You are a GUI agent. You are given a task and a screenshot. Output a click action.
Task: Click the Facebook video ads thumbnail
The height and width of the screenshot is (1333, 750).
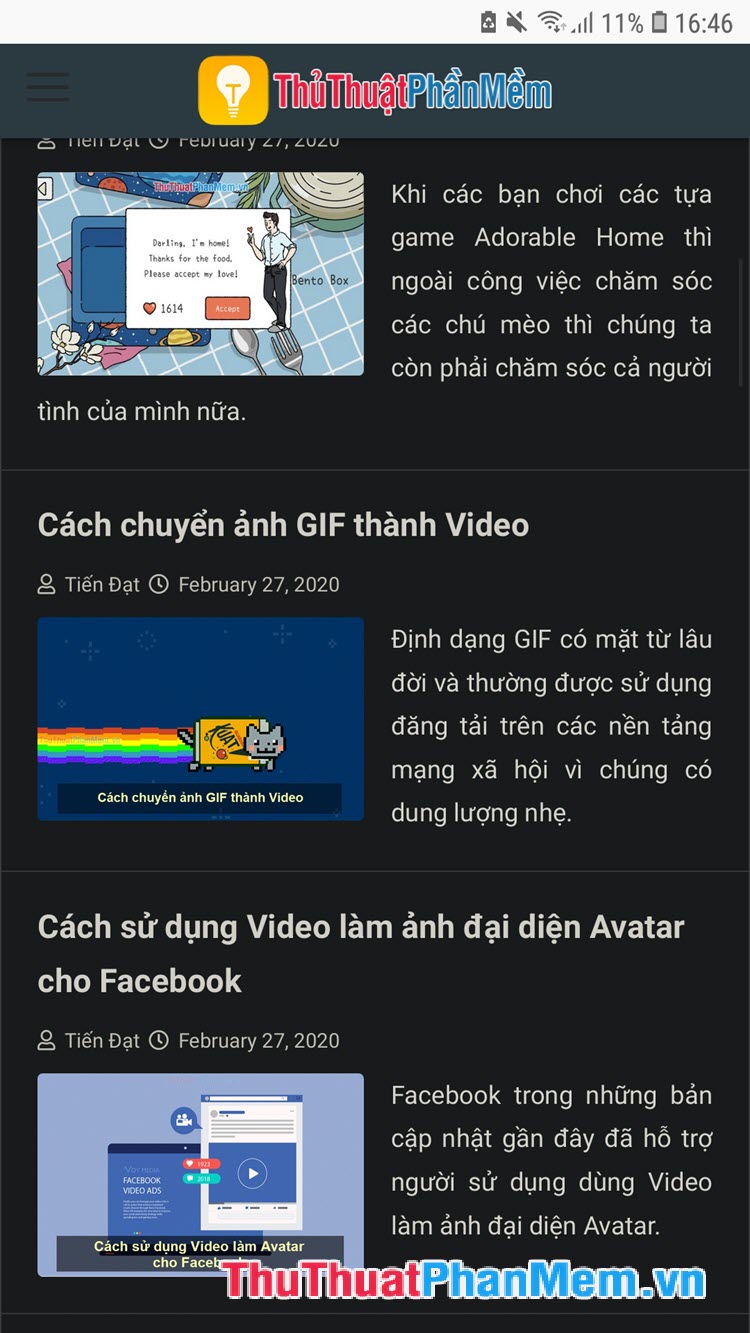tap(200, 1174)
